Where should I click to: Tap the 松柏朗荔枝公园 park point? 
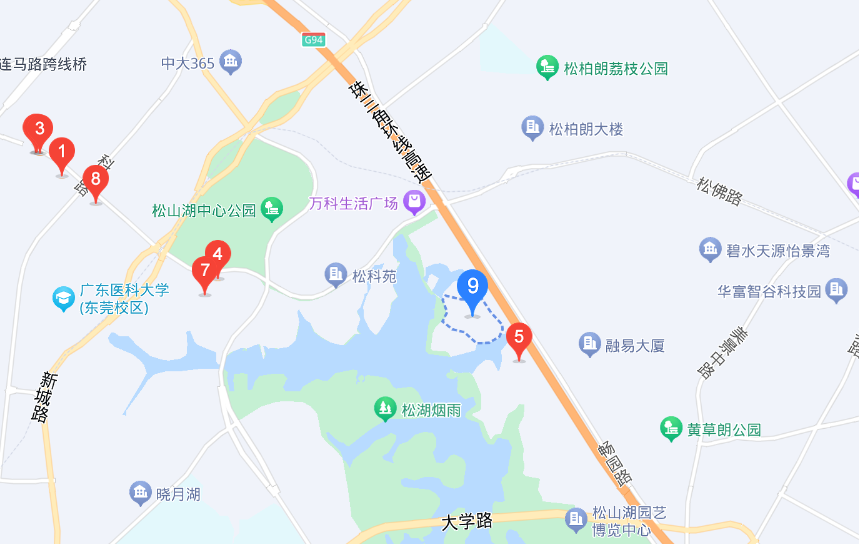(x=547, y=68)
